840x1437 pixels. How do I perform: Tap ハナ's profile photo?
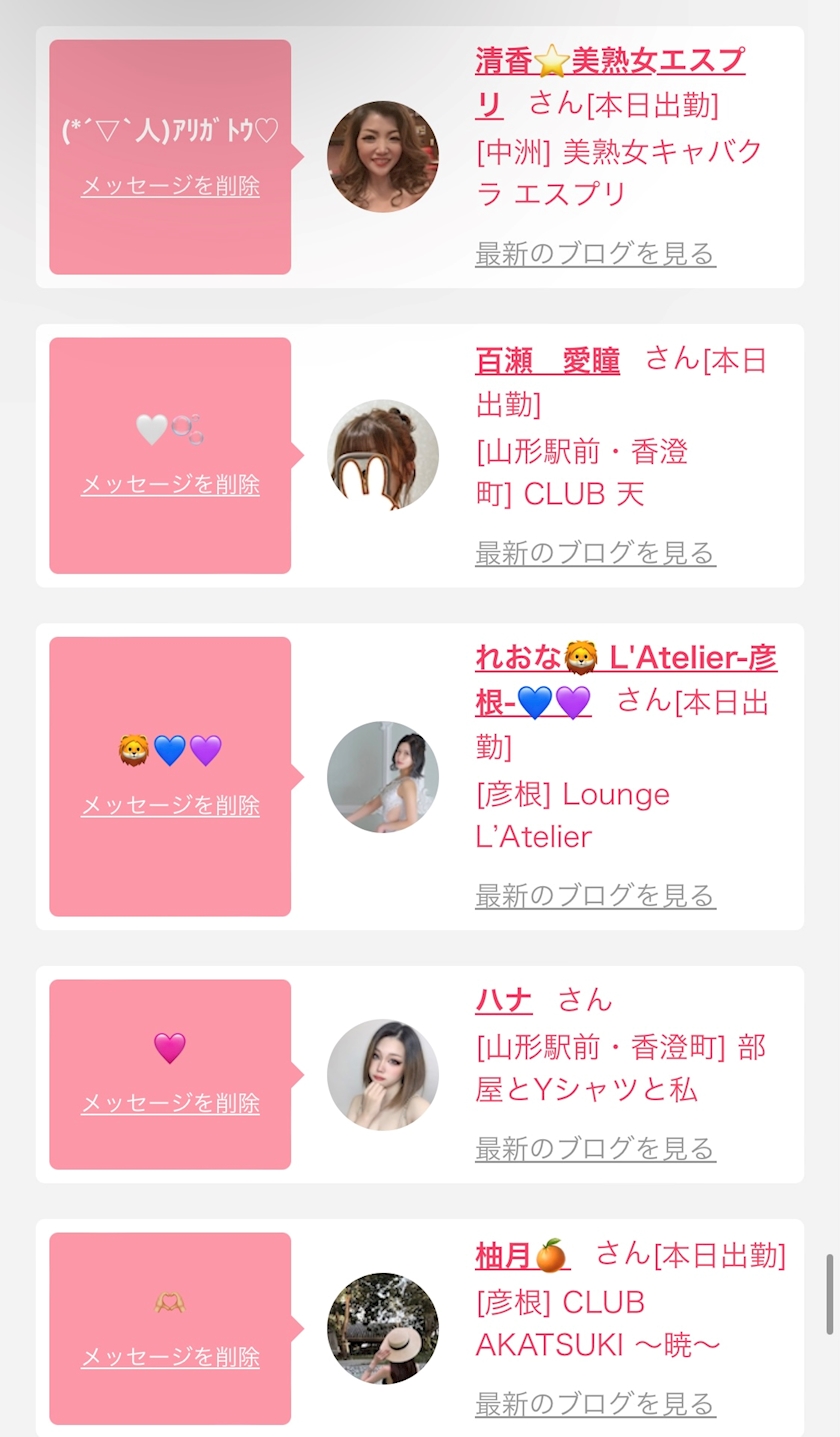point(383,1075)
